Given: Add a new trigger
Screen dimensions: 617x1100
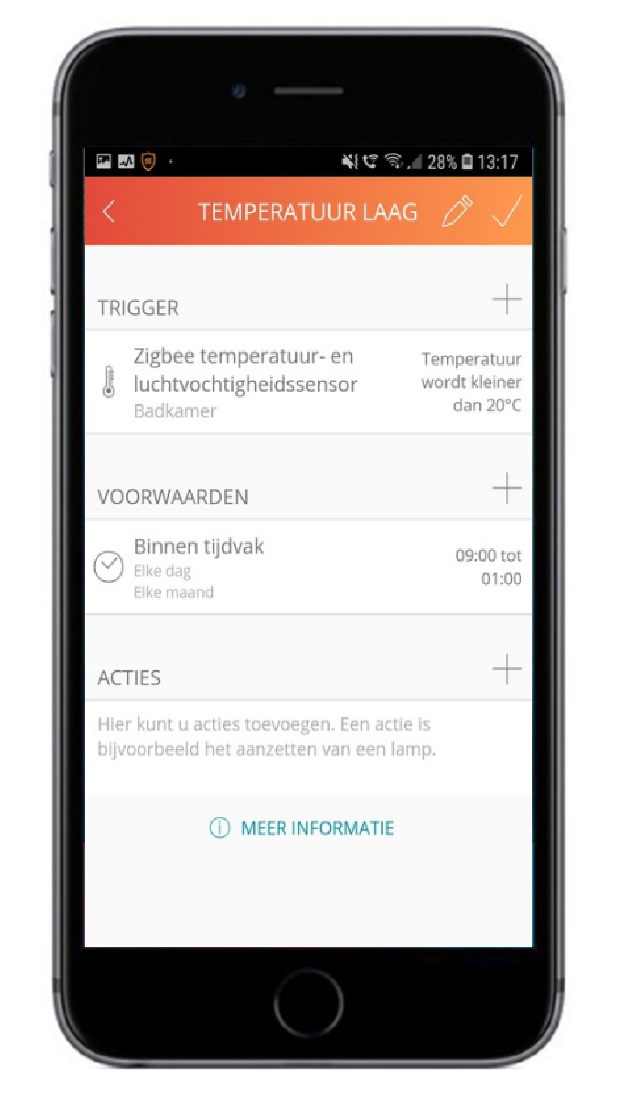Looking at the screenshot, I should point(507,299).
